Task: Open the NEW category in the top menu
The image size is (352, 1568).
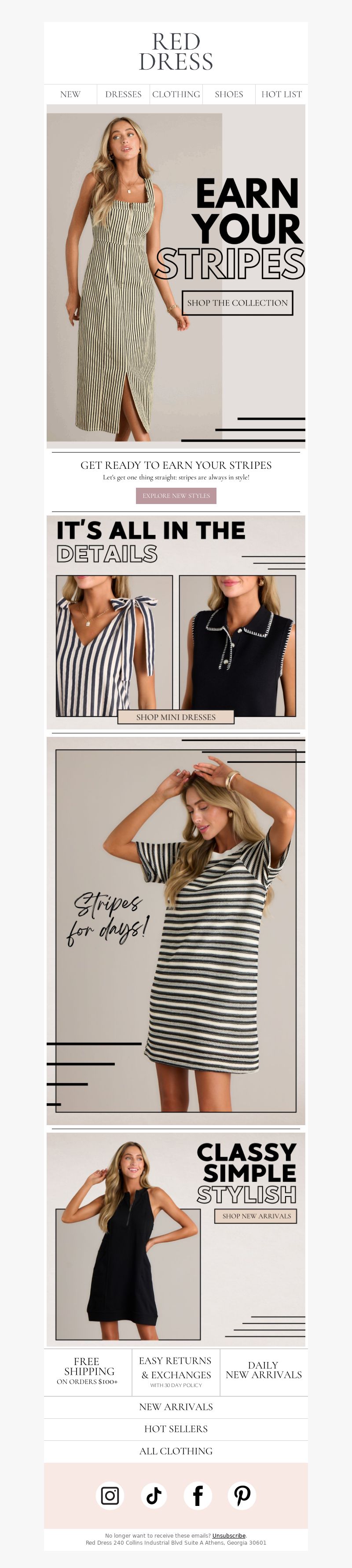Action: [x=70, y=94]
